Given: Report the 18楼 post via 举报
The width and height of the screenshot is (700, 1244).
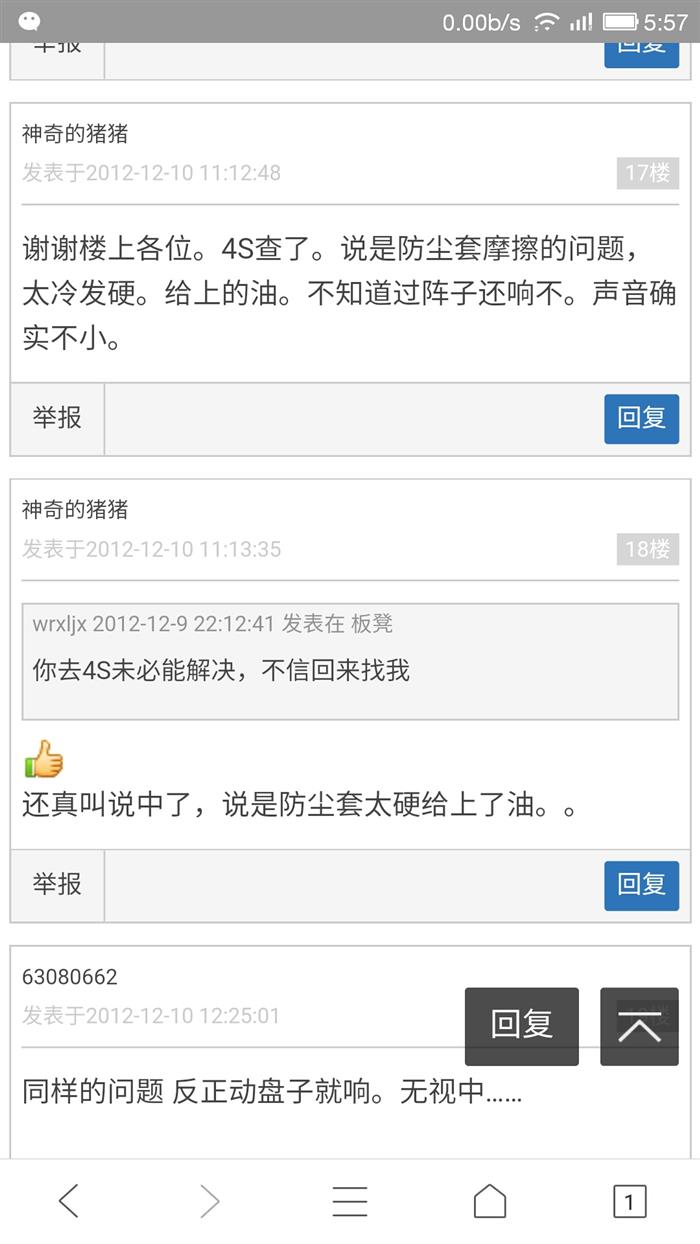Looking at the screenshot, I should (x=57, y=885).
